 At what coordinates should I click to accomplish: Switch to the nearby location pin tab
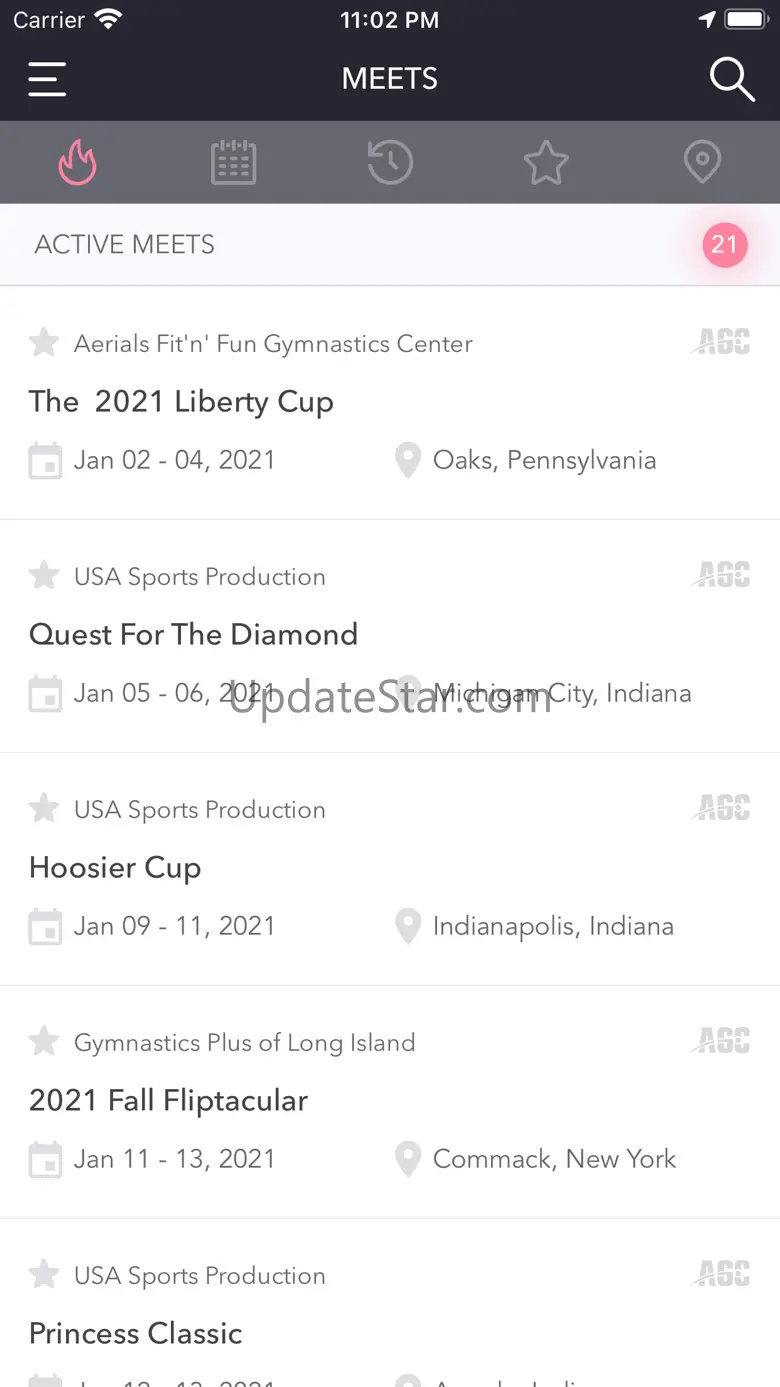click(702, 162)
